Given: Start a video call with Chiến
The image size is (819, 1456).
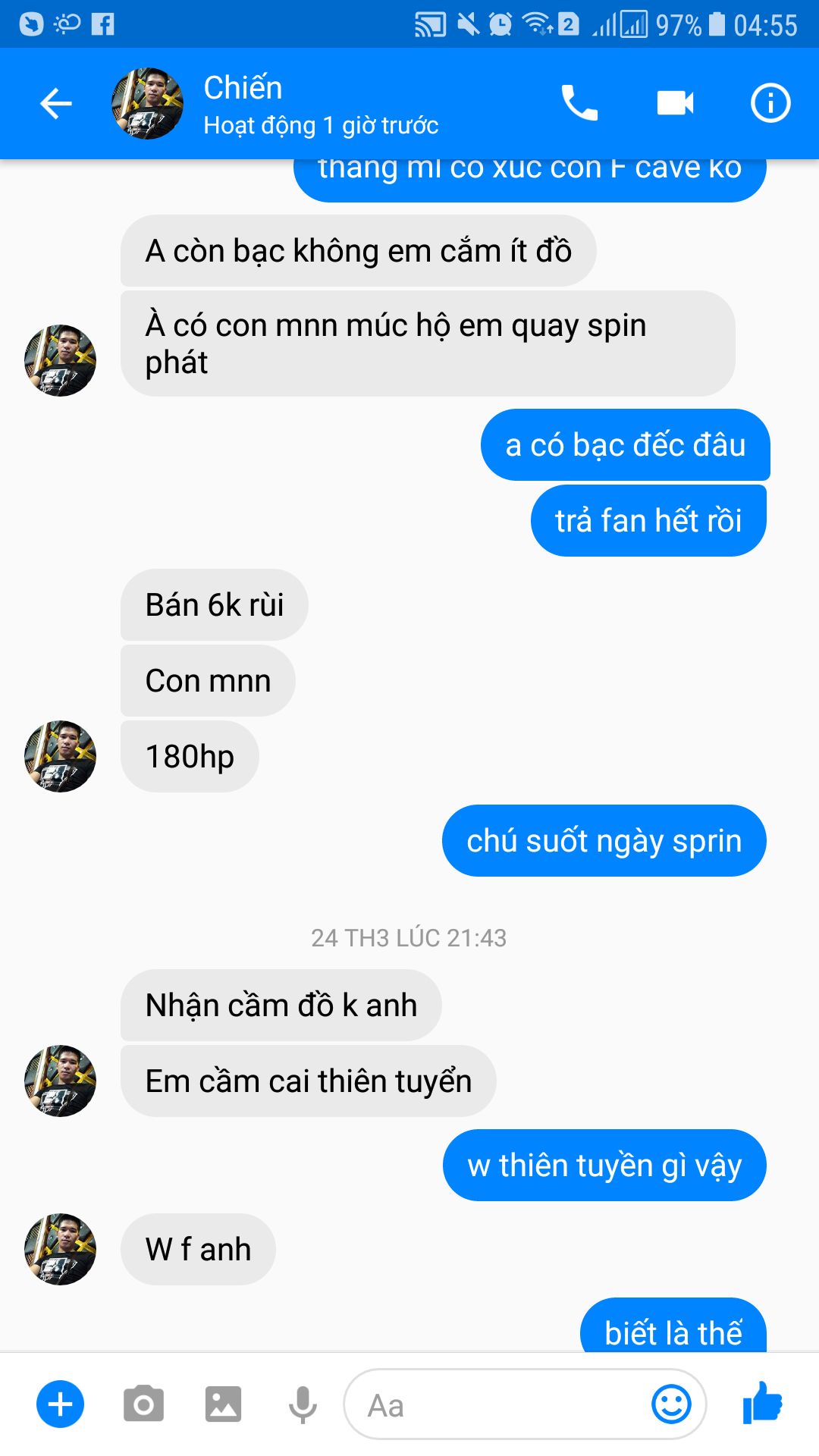Looking at the screenshot, I should click(x=675, y=103).
